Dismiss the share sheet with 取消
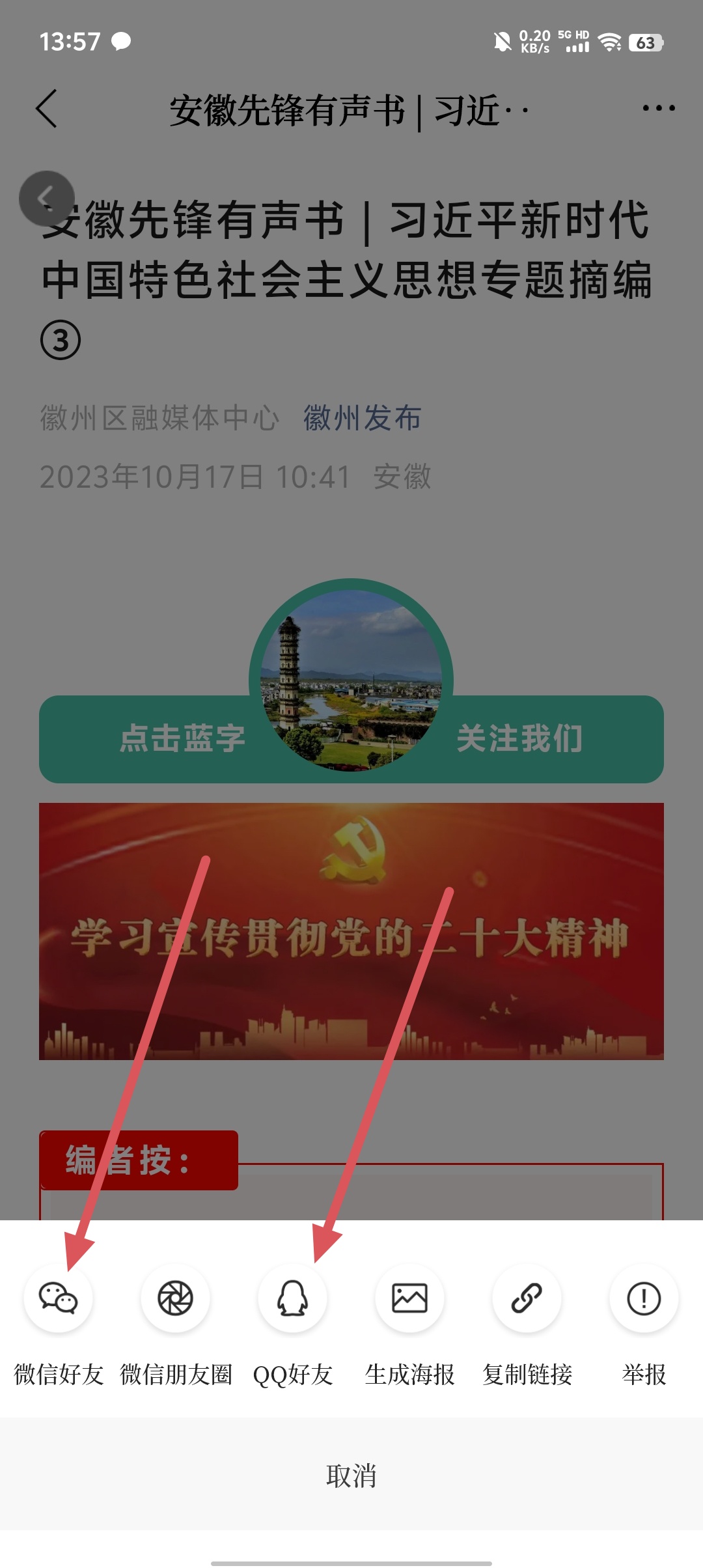Image resolution: width=703 pixels, height=1568 pixels. [x=351, y=1476]
